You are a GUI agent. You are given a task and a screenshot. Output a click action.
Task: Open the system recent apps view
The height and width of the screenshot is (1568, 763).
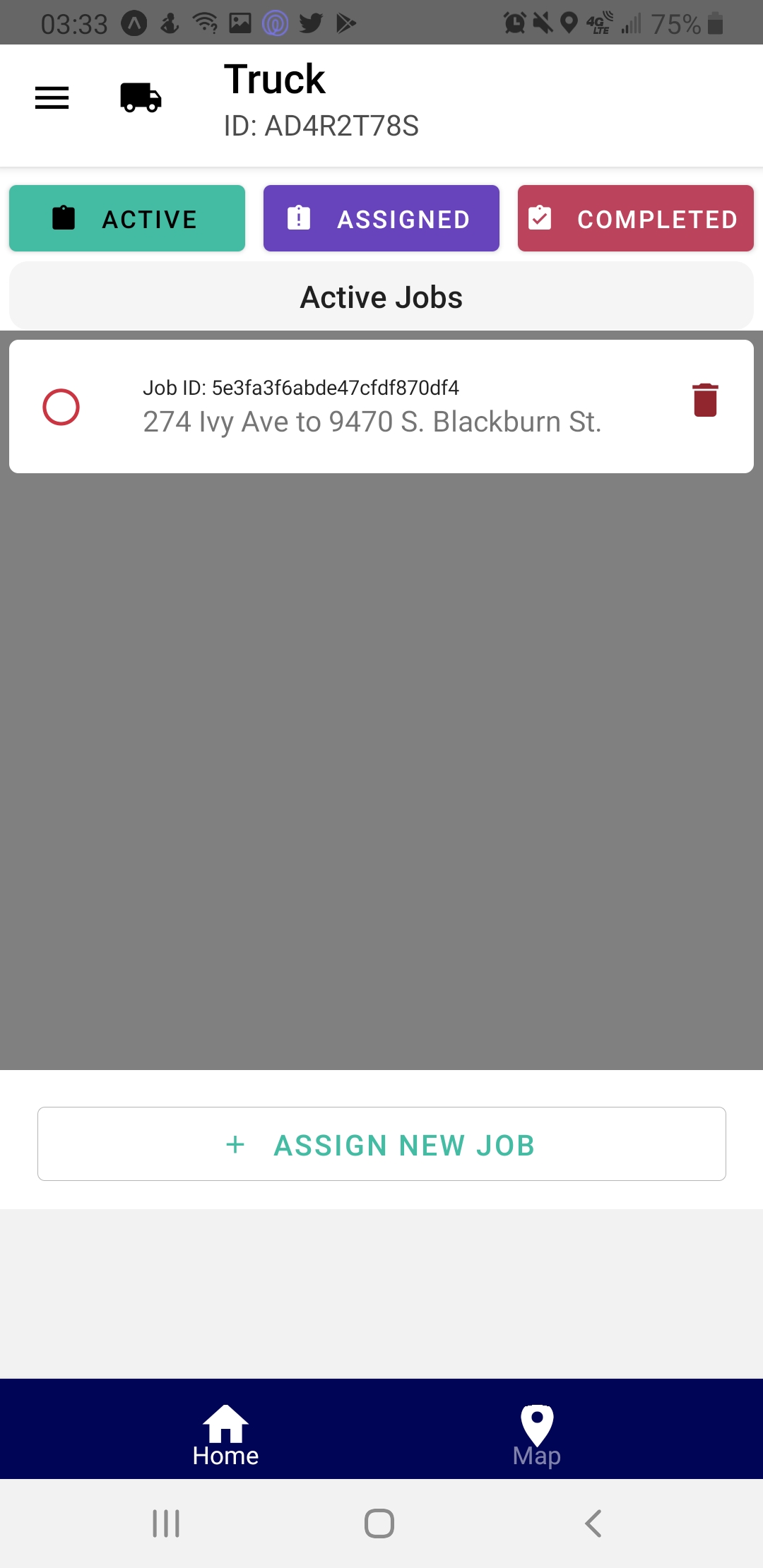tap(166, 1524)
